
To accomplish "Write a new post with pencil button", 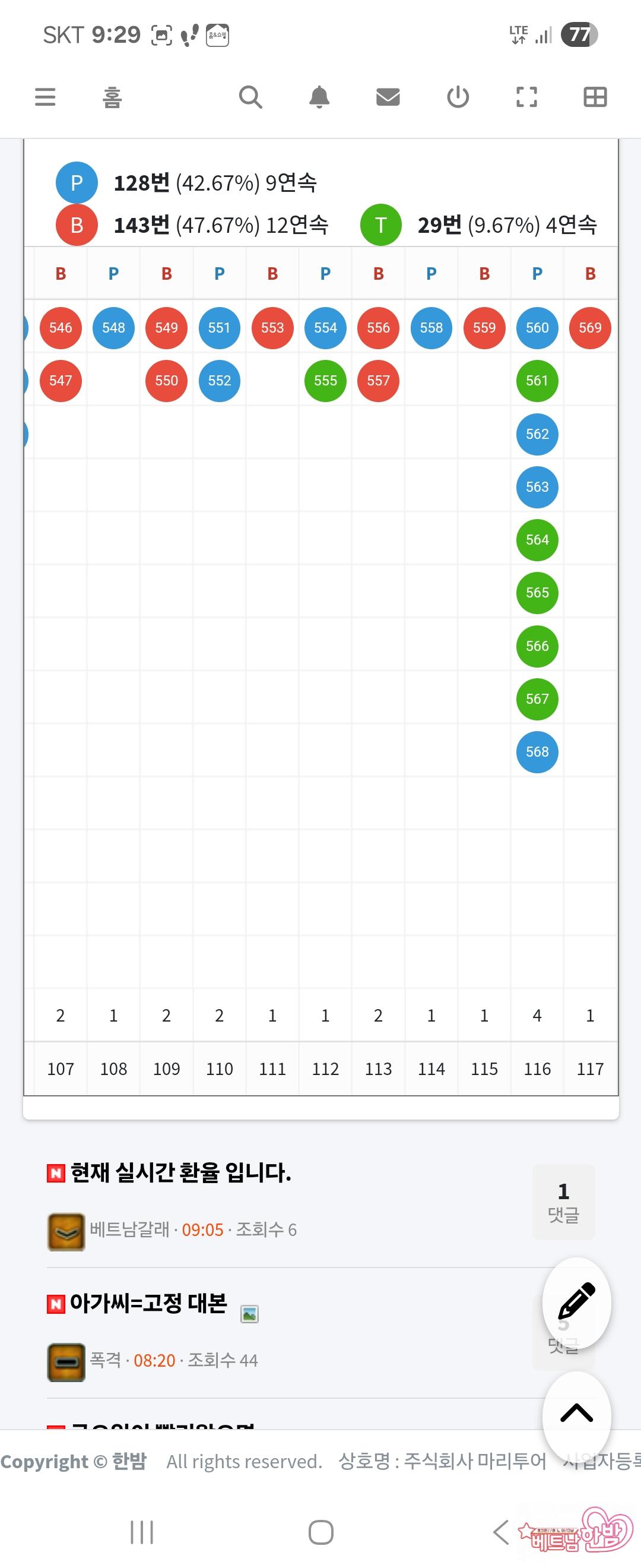I will click(x=576, y=1302).
